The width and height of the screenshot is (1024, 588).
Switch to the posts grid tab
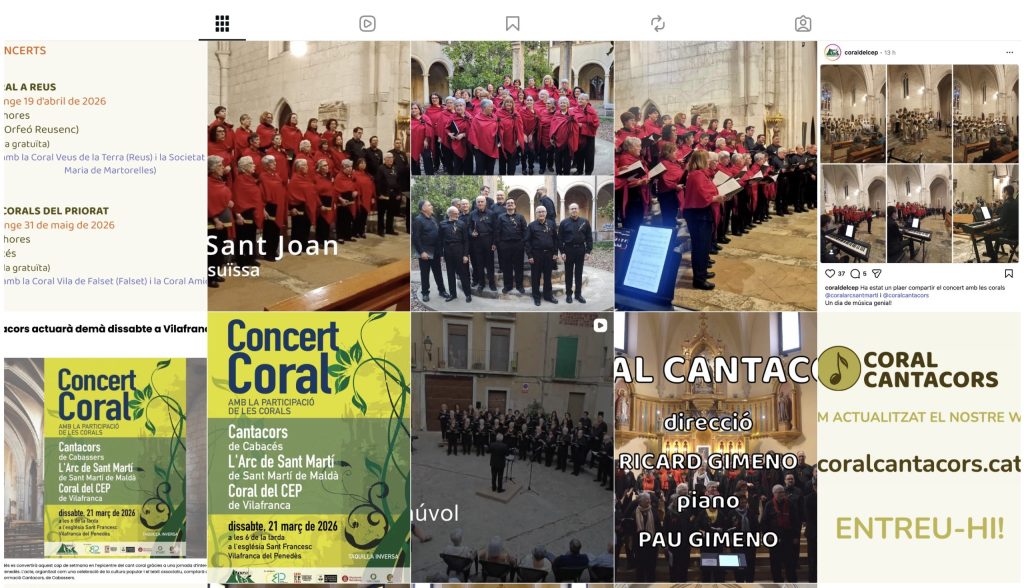[222, 23]
